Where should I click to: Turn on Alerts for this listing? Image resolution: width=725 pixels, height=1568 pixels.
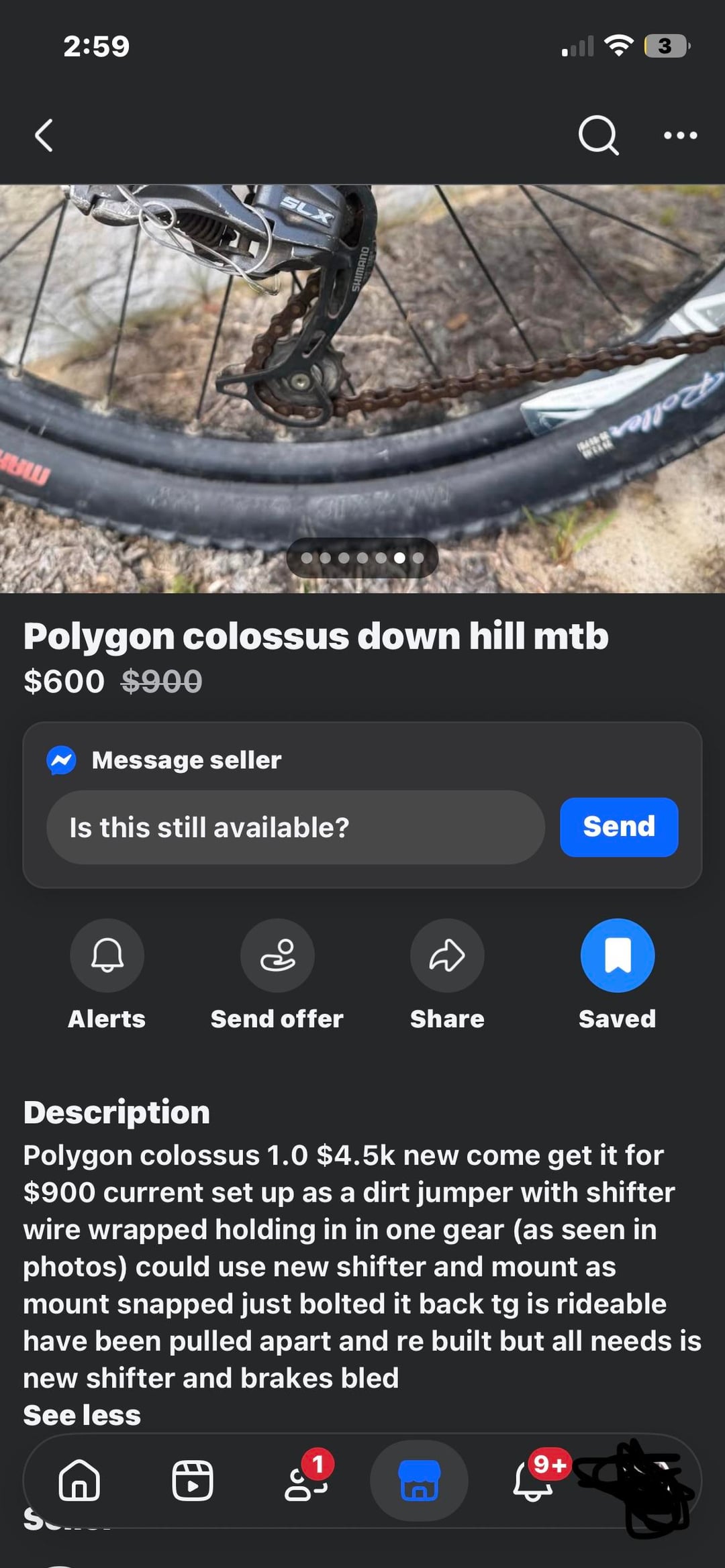pyautogui.click(x=107, y=955)
